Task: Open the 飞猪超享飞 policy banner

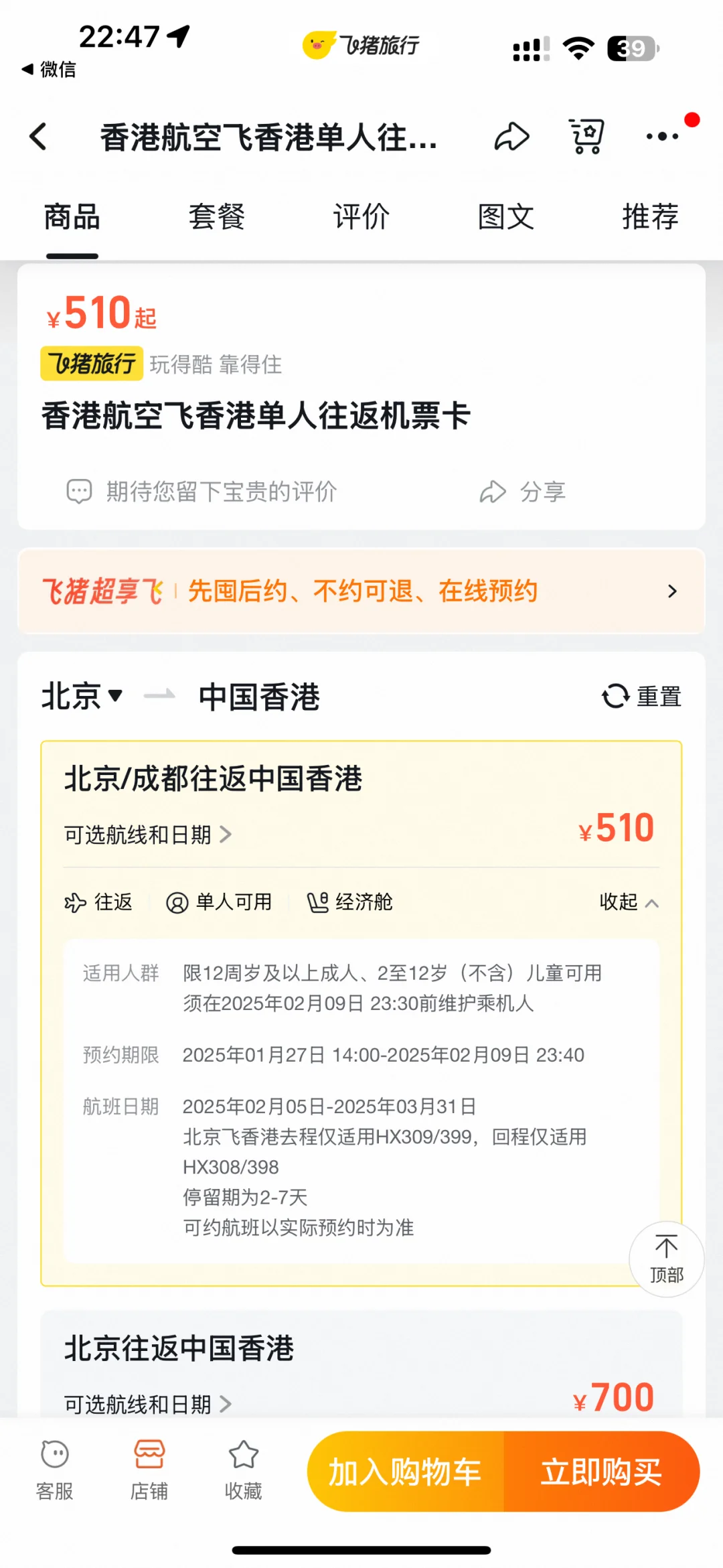Action: [361, 591]
